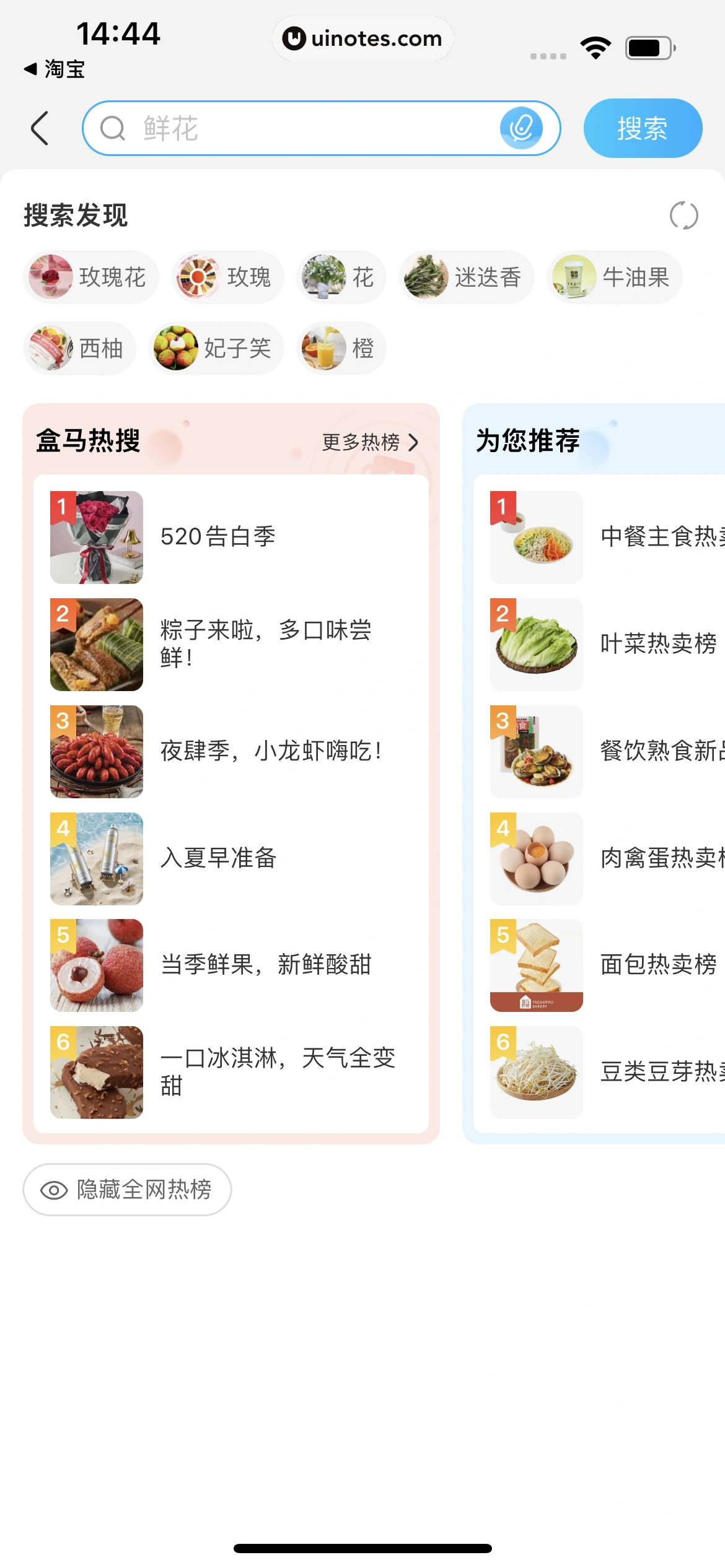Choose the 牛油果 chip
This screenshot has height=1568, width=725.
(614, 277)
